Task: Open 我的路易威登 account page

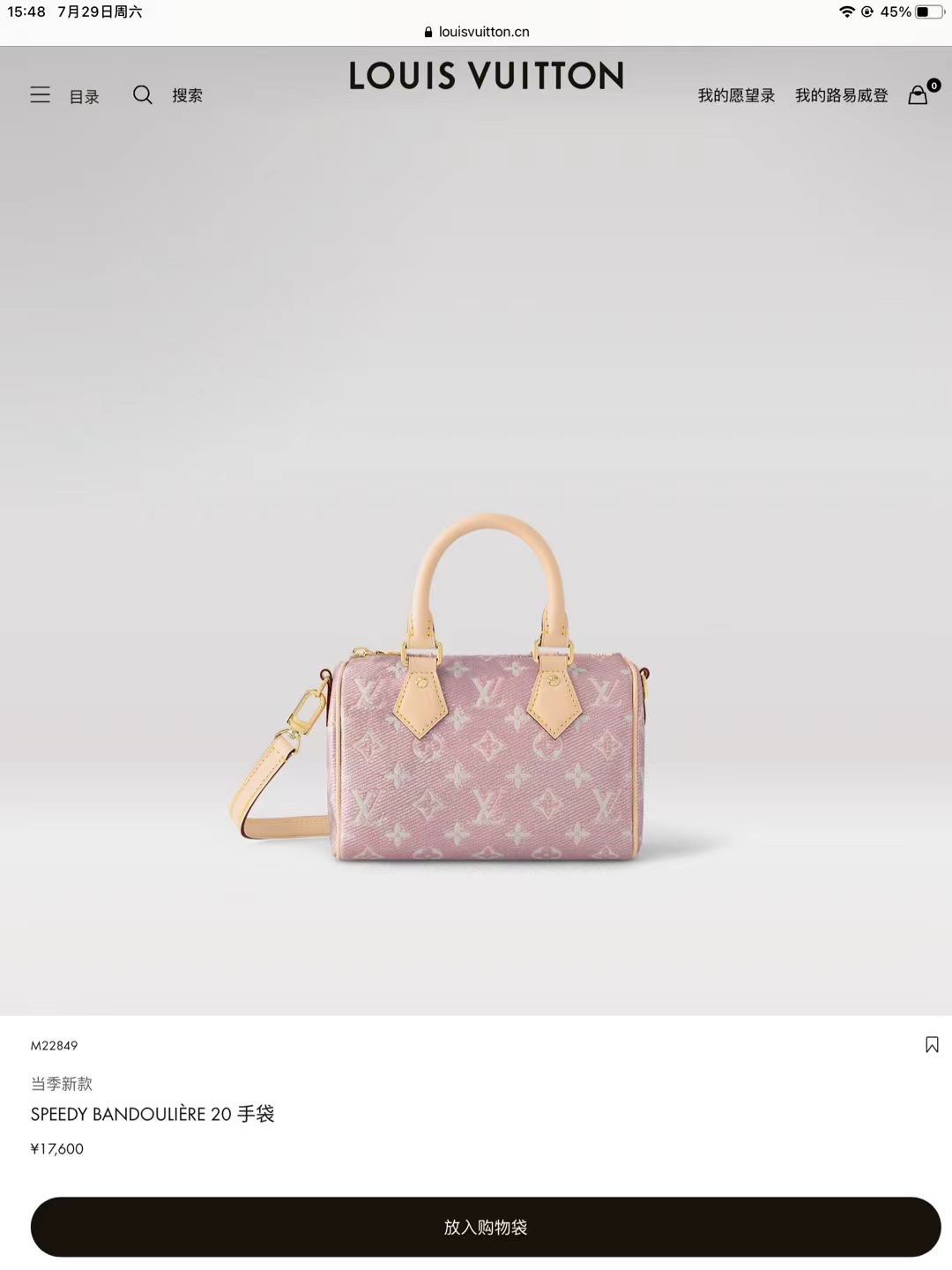Action: pos(841,95)
